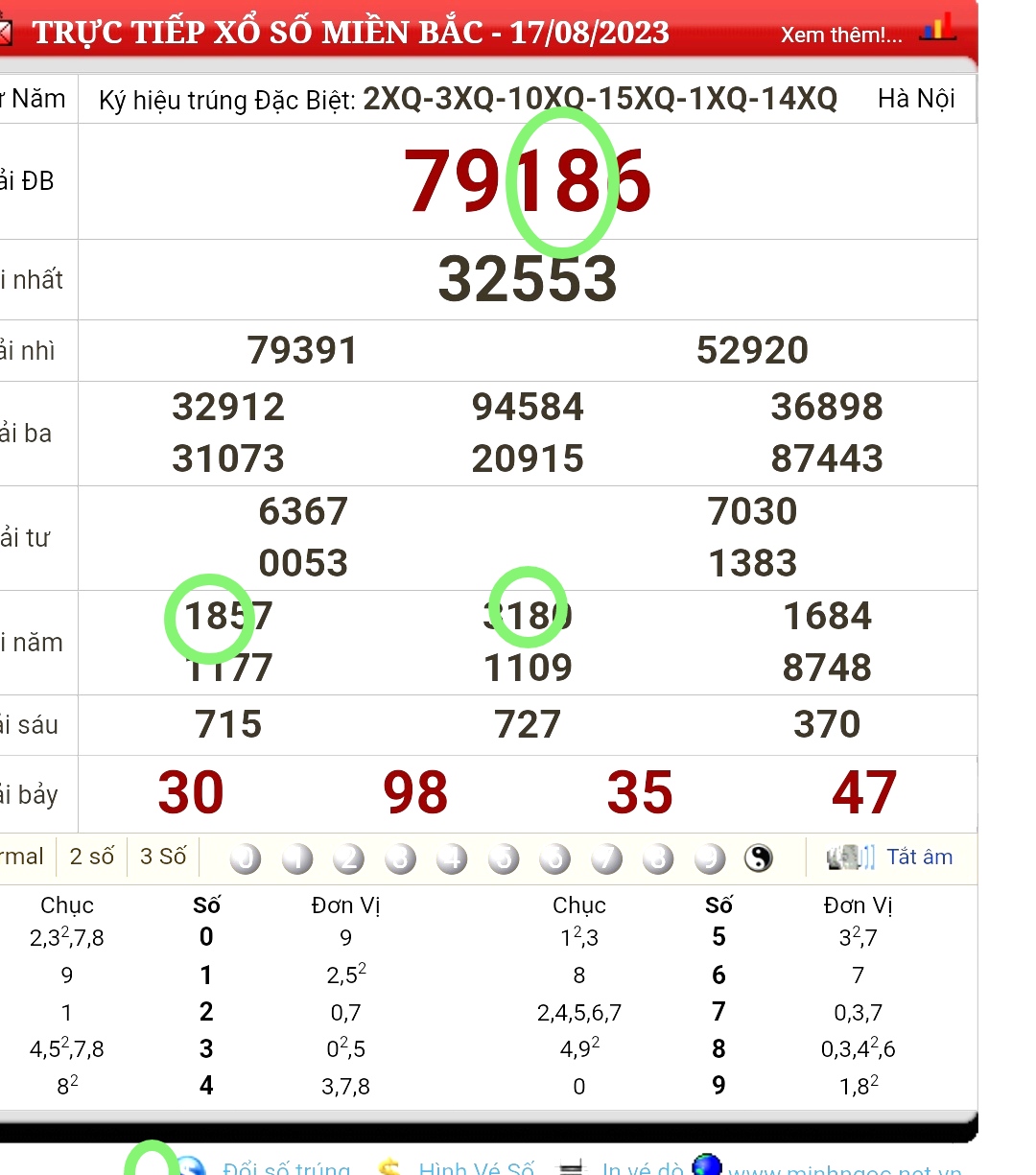Switch to the 3 Số view
Viewport: 1036px width, 1175px height.
pos(163,857)
